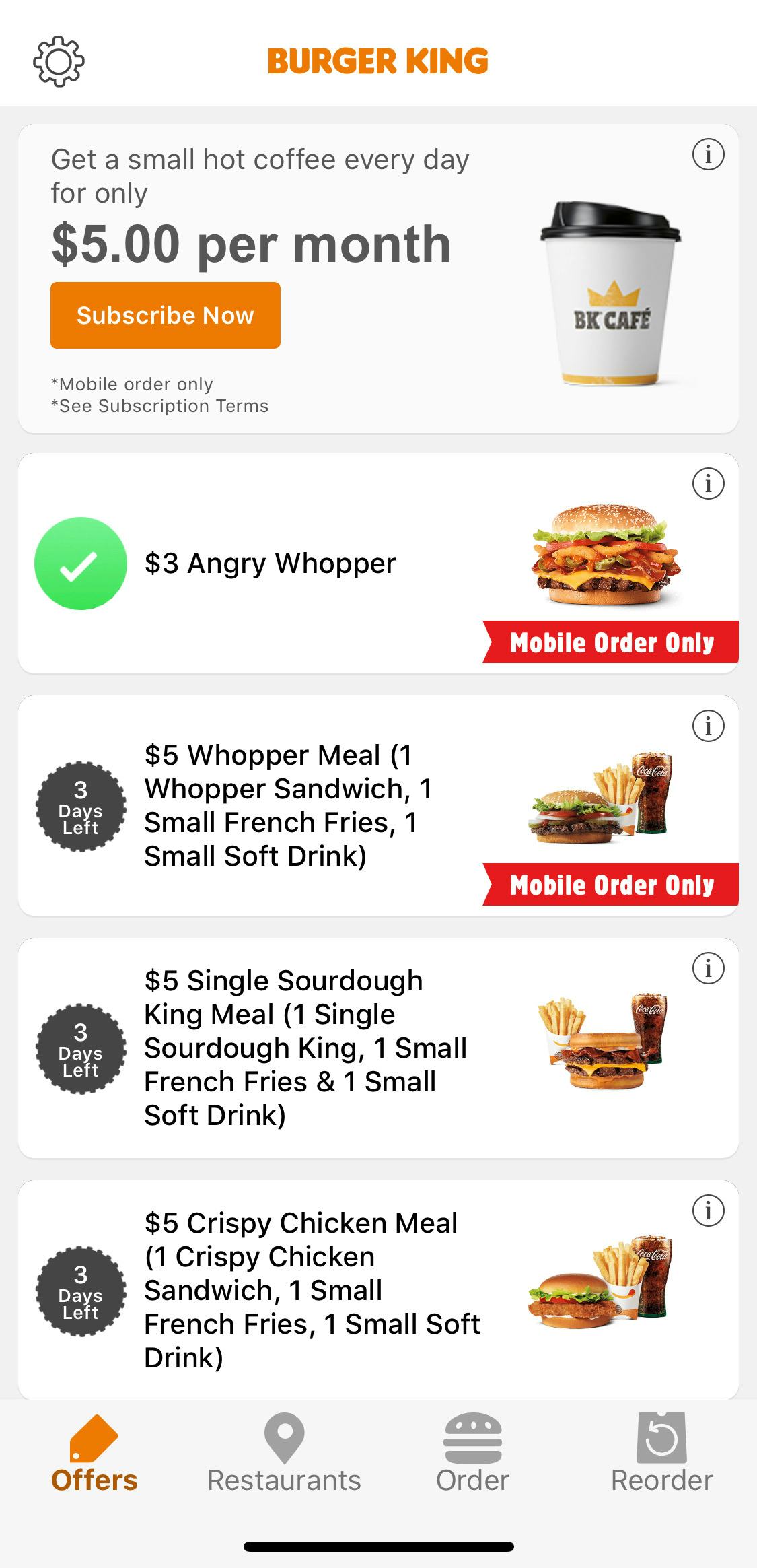Select the $5 Whopper Meal offer
The image size is (757, 1568).
288,805
